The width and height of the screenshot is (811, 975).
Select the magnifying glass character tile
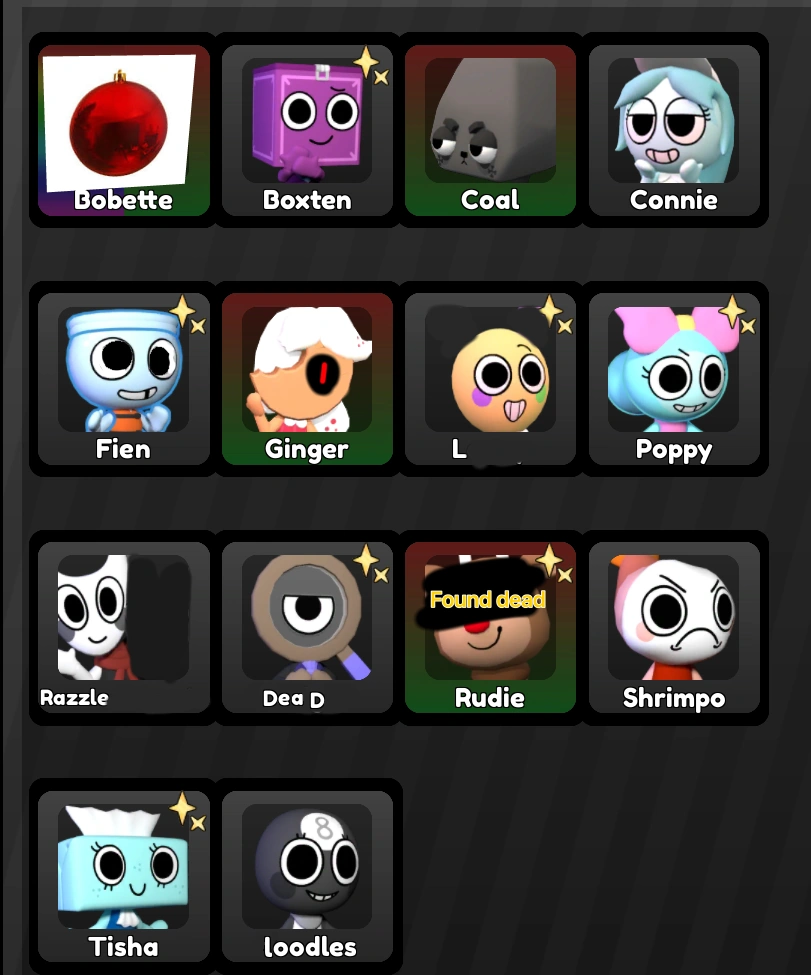tap(307, 626)
